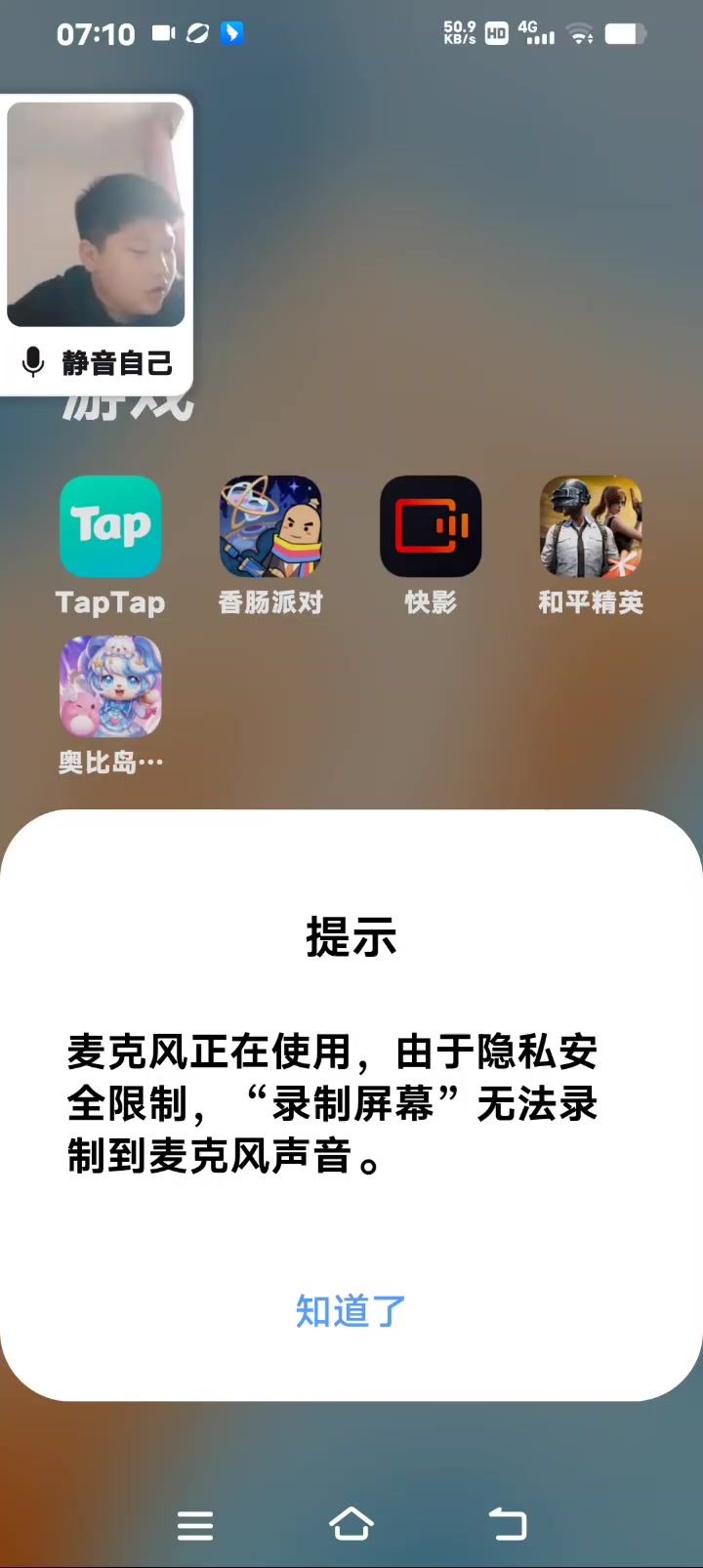The height and width of the screenshot is (1568, 703).
Task: Launch the TapTap app
Action: point(110,527)
